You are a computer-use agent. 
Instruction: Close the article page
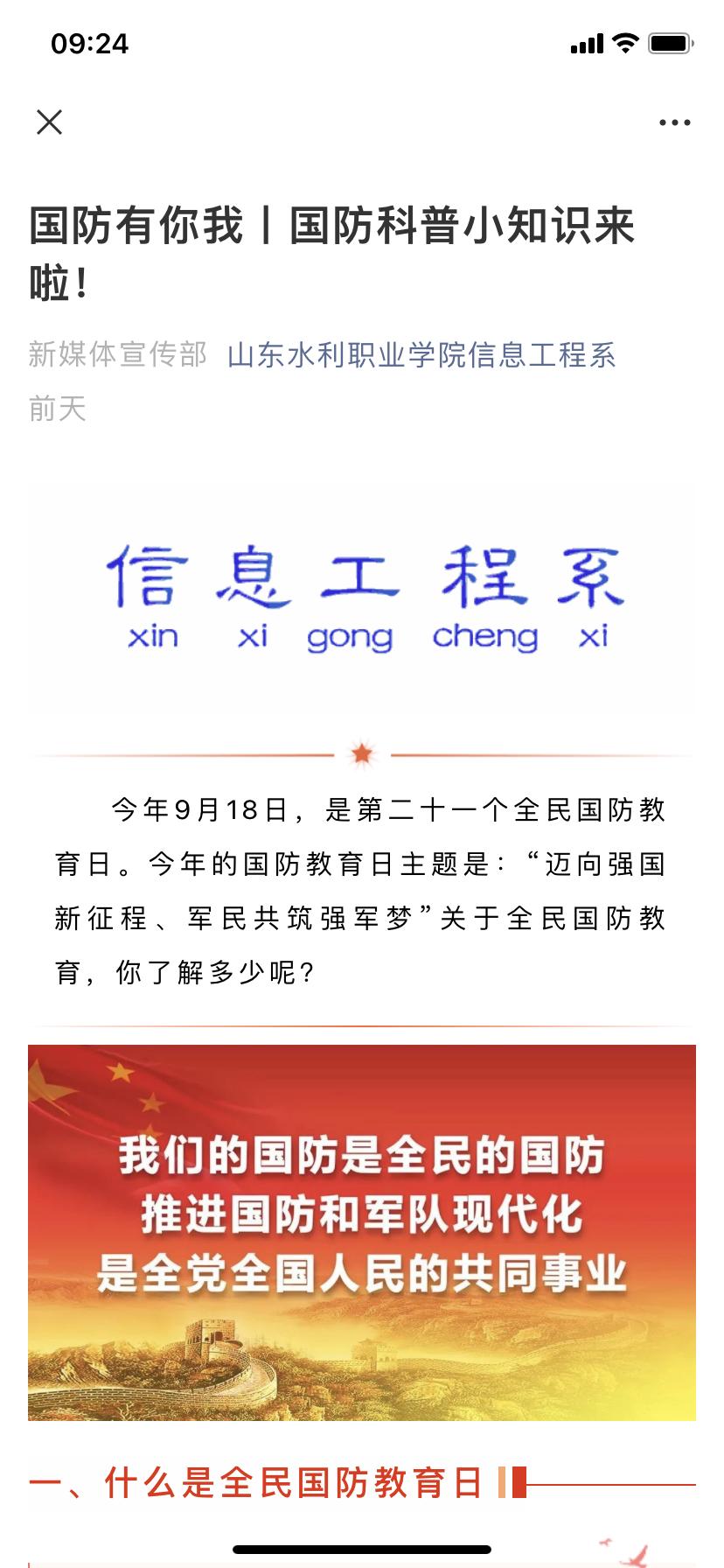pos(50,122)
